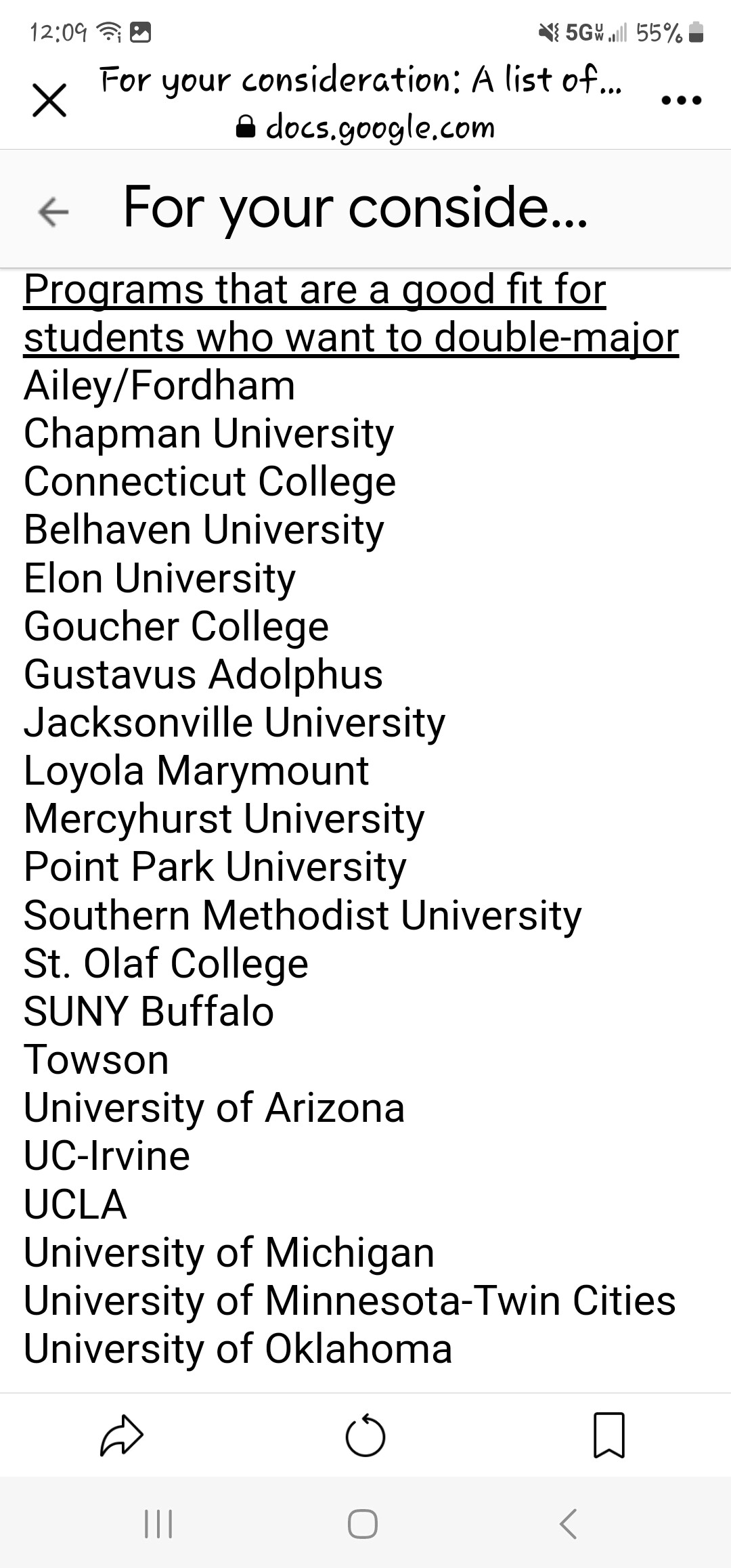Bookmark this document page
Screen dimensions: 731x1568
tap(608, 1435)
